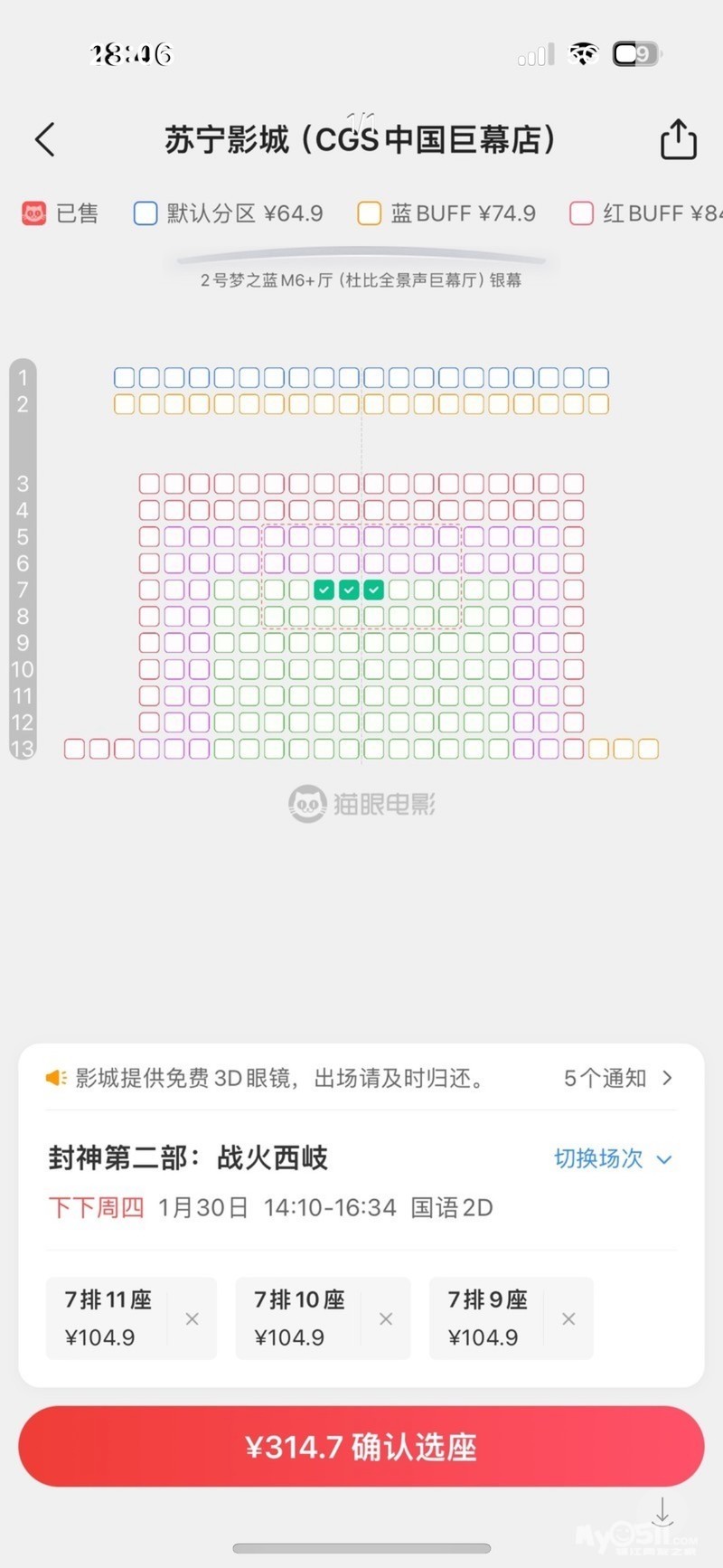Remove the 7排9座 seat ticket
Image resolution: width=723 pixels, height=1568 pixels.
pos(568,1319)
